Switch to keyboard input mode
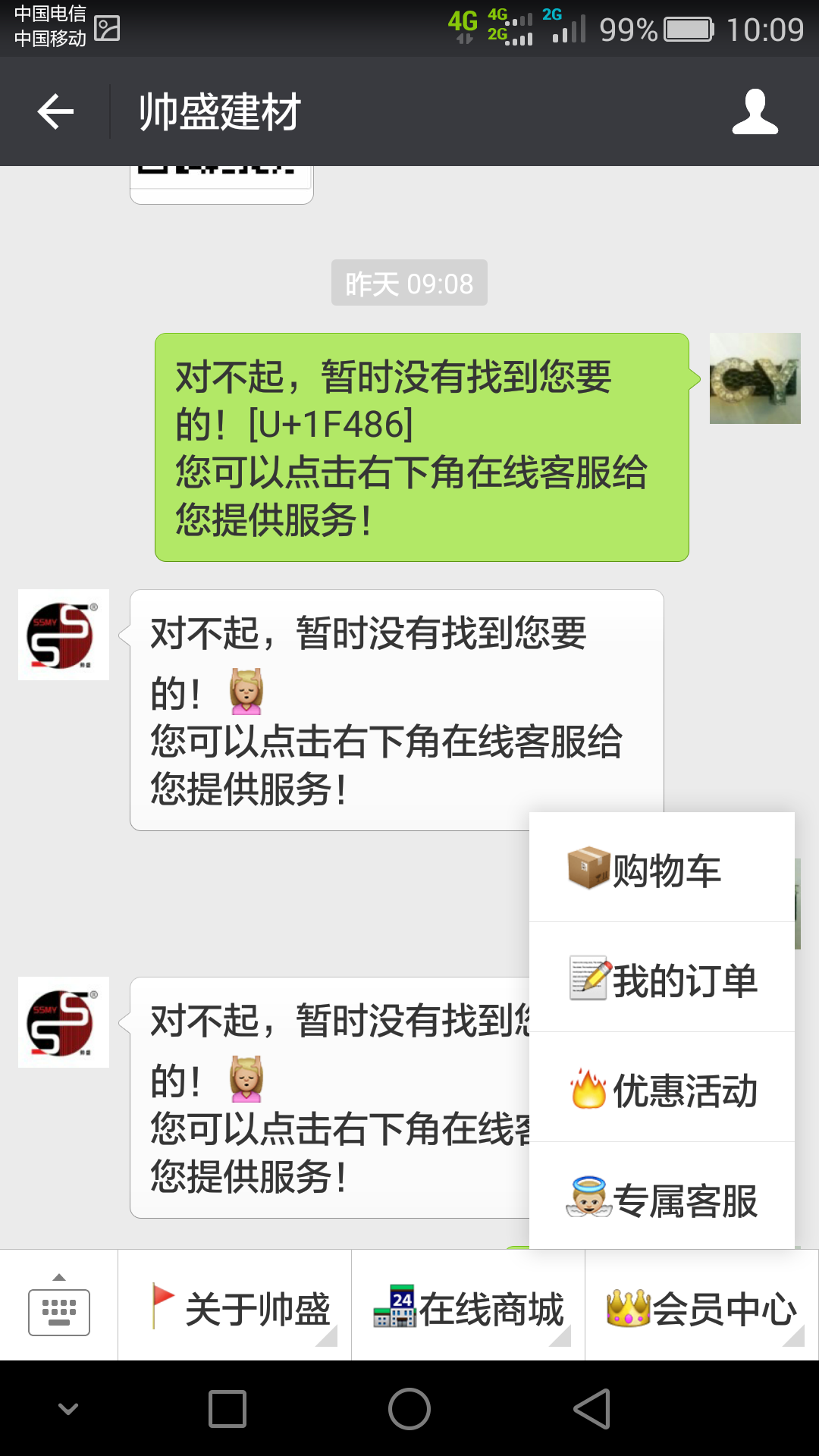Screen dimensions: 819x1456 (59, 1306)
